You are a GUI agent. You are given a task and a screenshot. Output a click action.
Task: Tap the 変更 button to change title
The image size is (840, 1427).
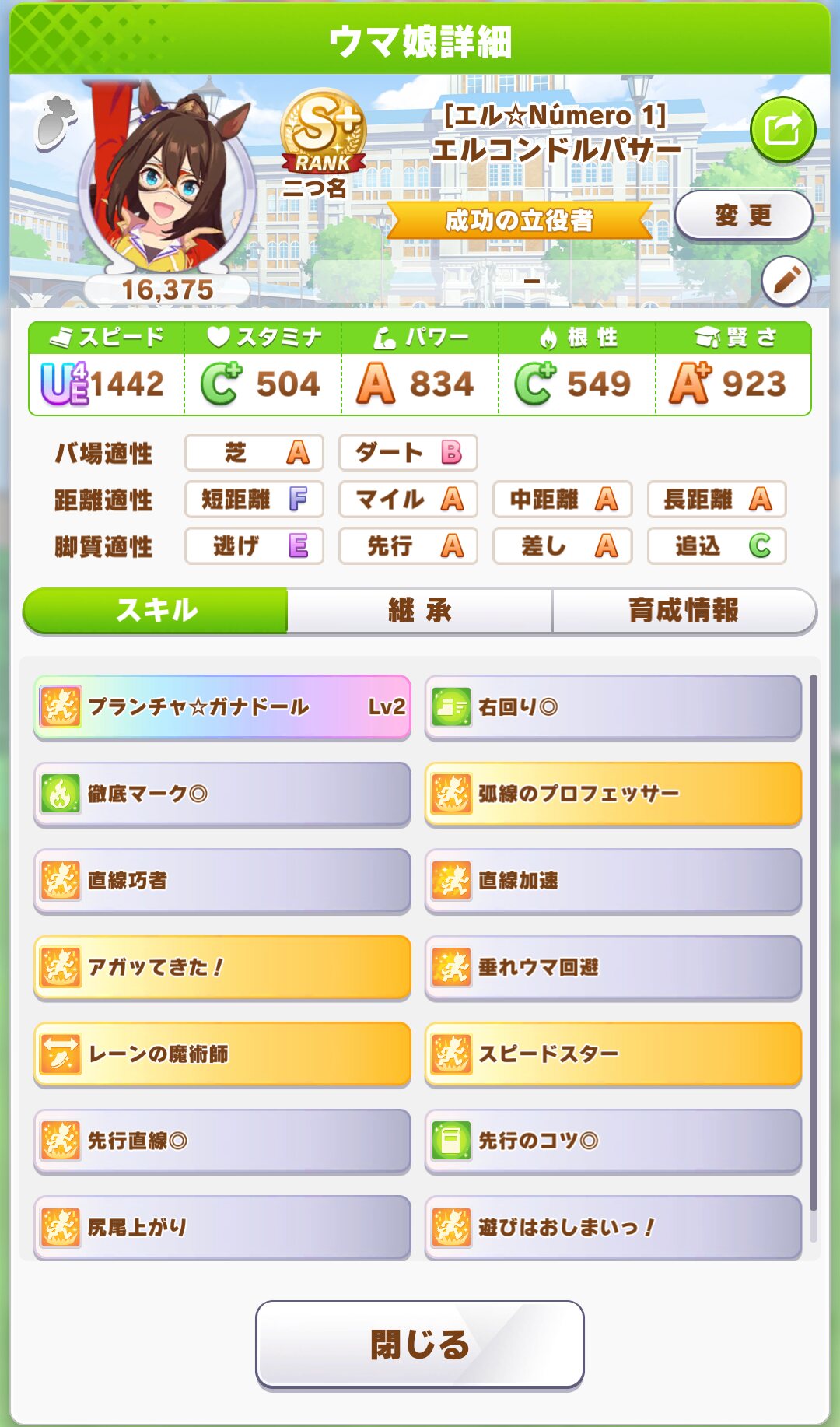coord(743,216)
